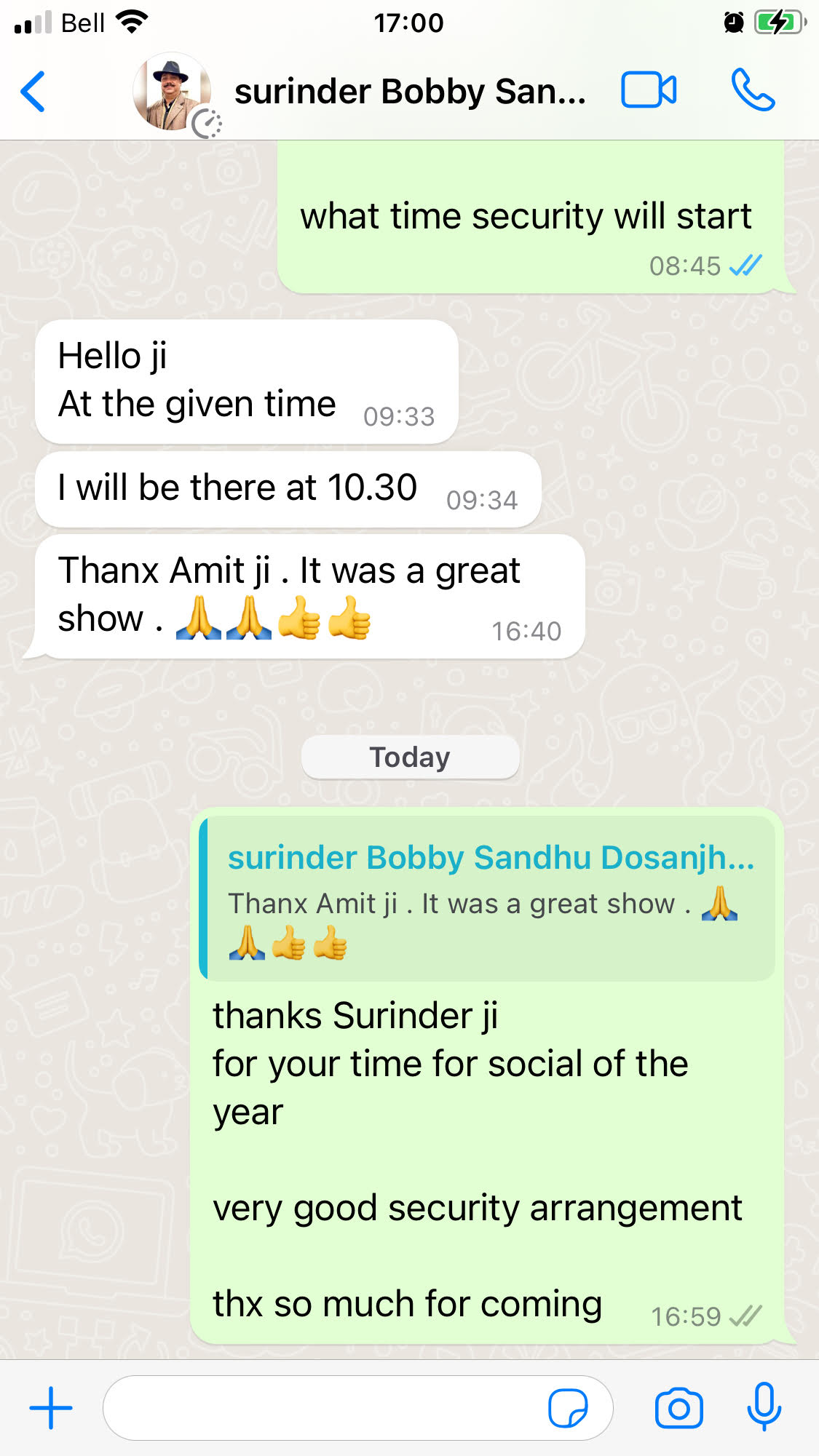Viewport: 819px width, 1456px height.
Task: Open surinder Bobby San... contact info
Action: pyautogui.click(x=409, y=92)
